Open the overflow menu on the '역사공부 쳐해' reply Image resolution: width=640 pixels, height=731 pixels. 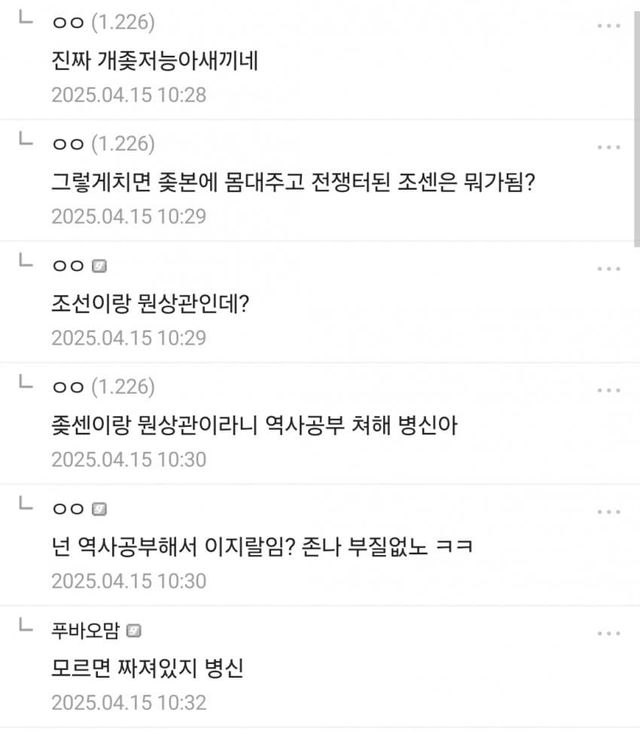(x=609, y=389)
